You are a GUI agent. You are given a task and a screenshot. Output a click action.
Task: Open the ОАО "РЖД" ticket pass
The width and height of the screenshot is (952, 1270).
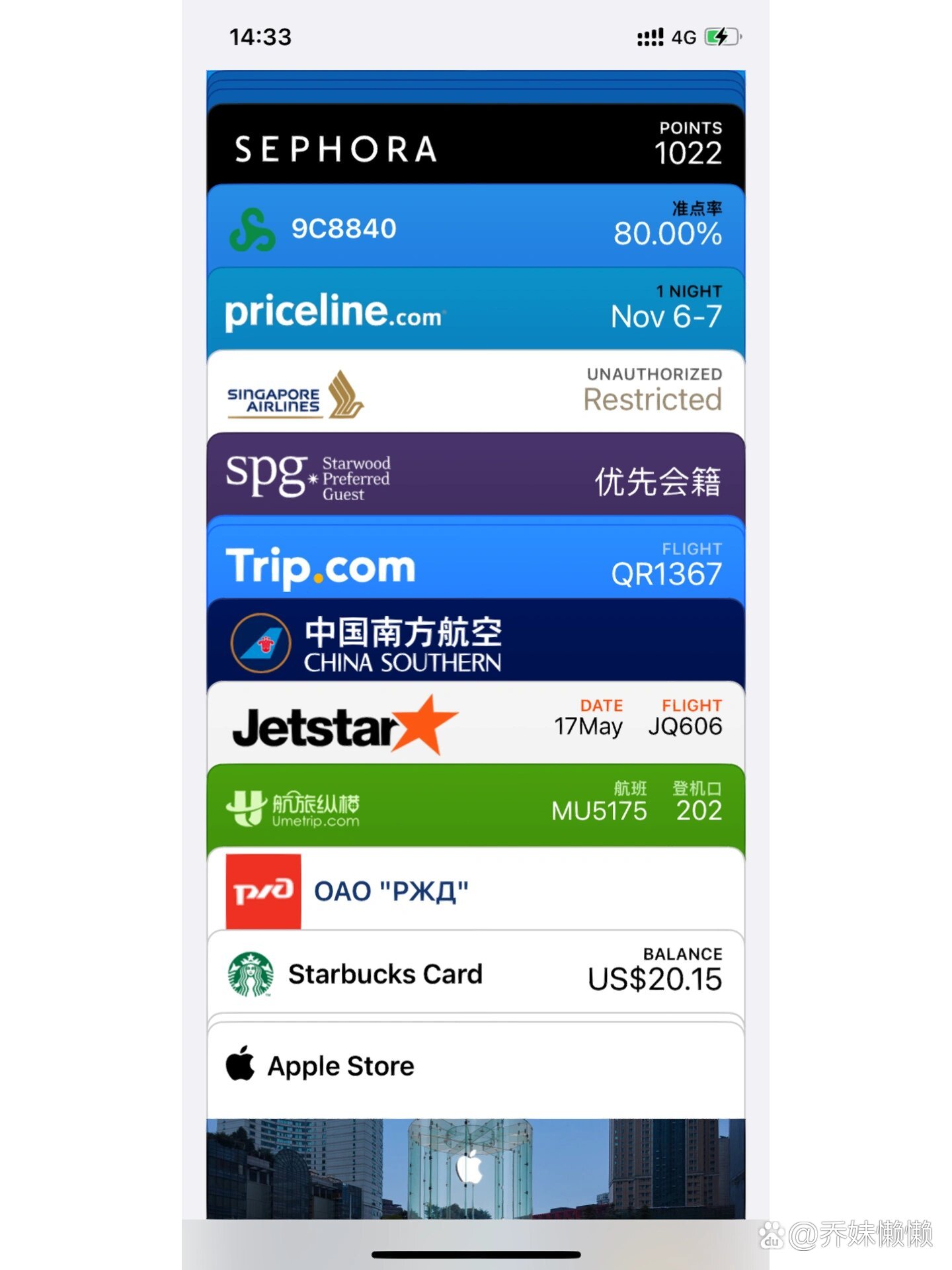475,890
